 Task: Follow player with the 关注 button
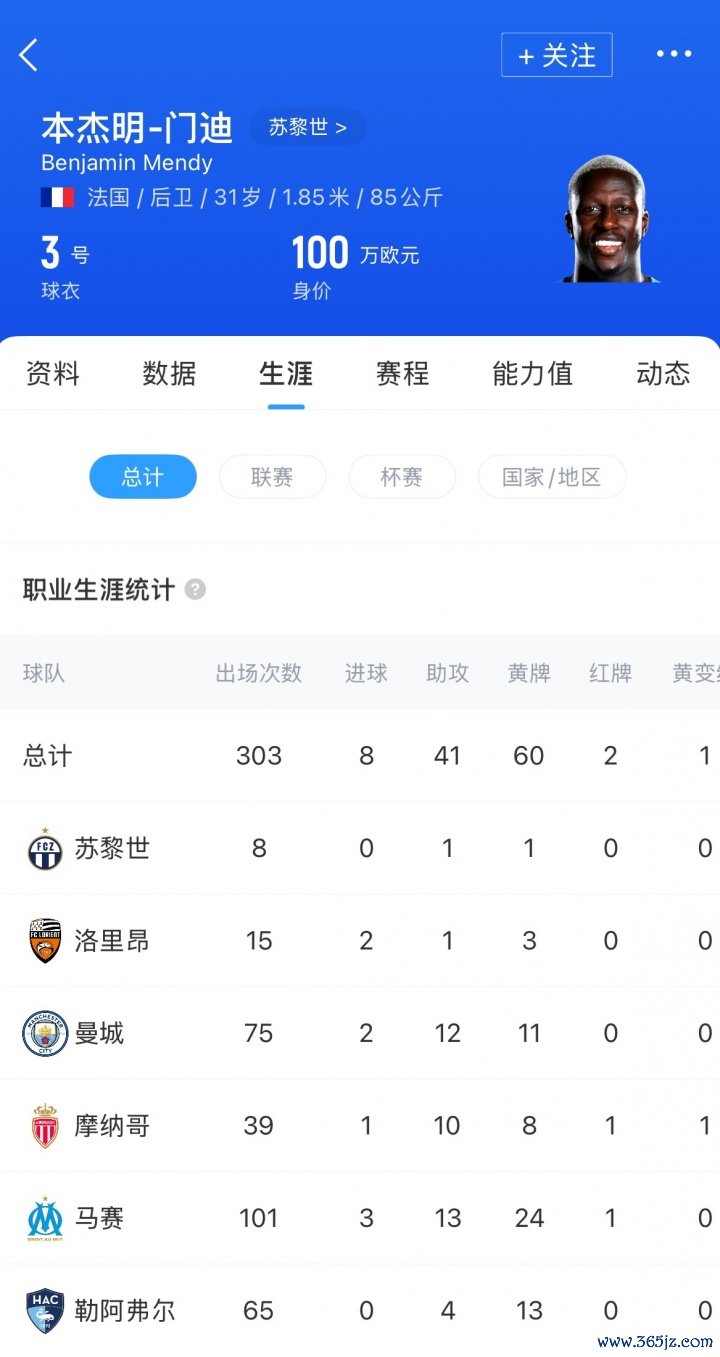point(557,55)
